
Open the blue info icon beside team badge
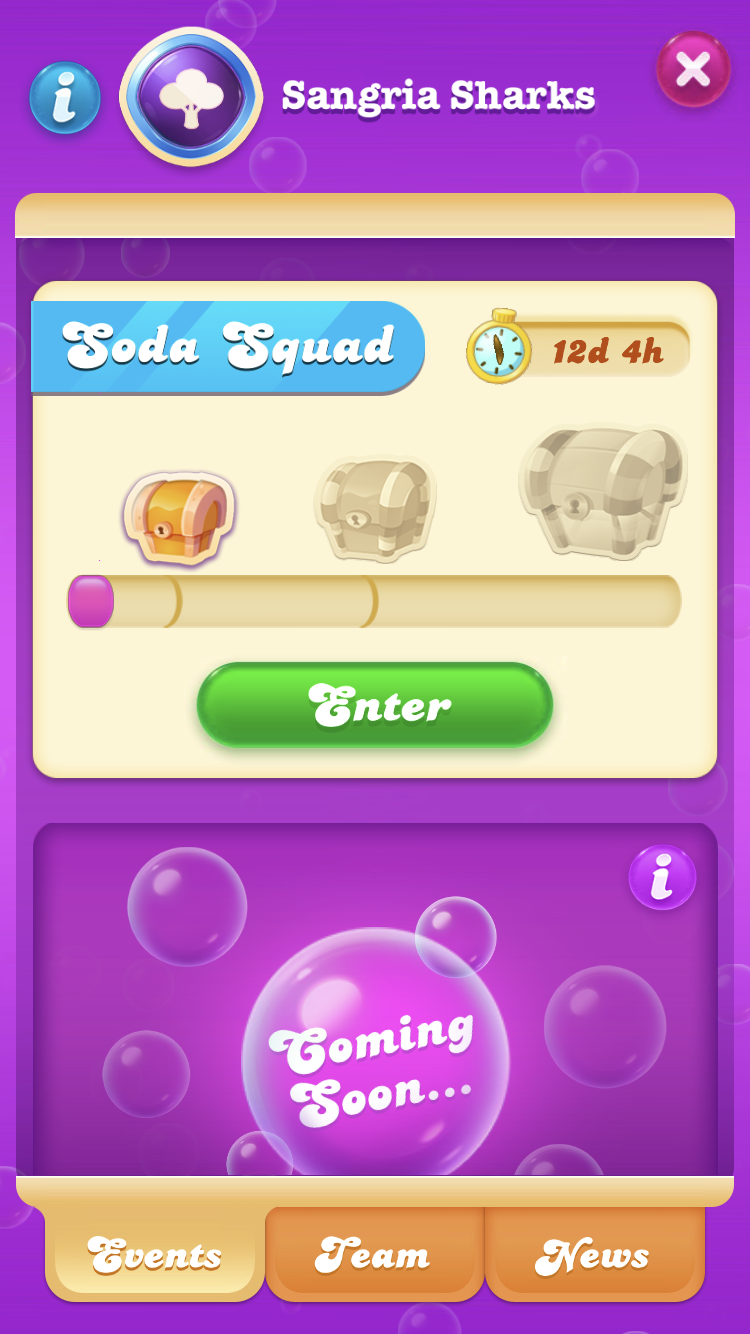click(65, 98)
